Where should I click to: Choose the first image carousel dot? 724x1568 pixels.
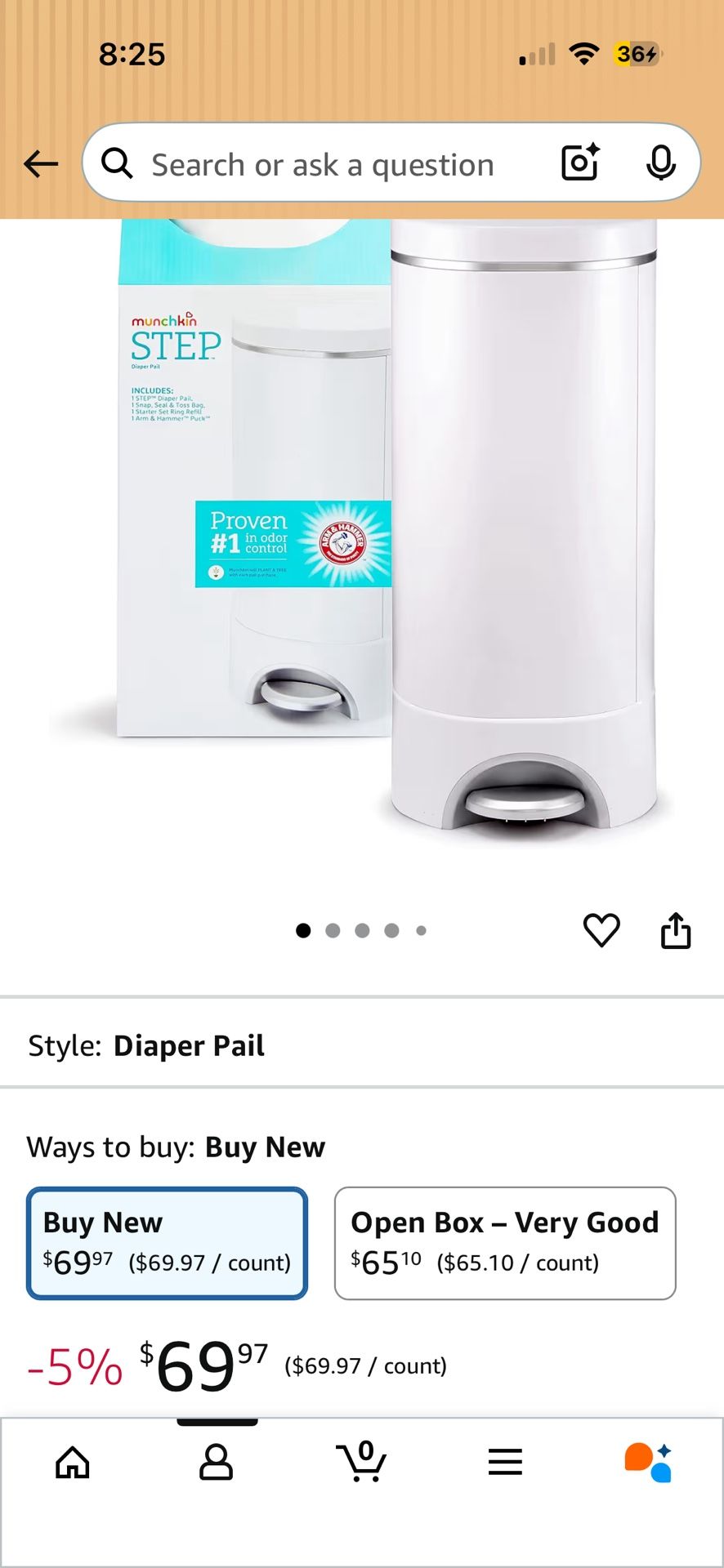tap(303, 929)
